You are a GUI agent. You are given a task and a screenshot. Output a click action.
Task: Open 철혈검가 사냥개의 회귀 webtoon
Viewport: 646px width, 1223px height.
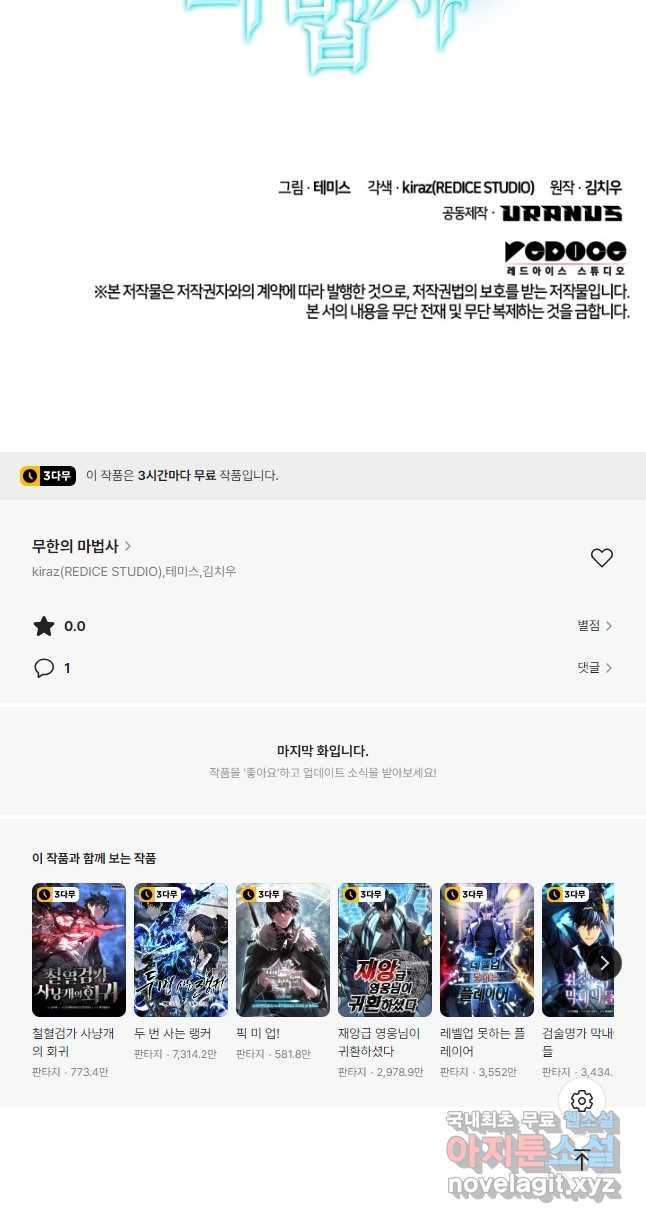coord(79,949)
